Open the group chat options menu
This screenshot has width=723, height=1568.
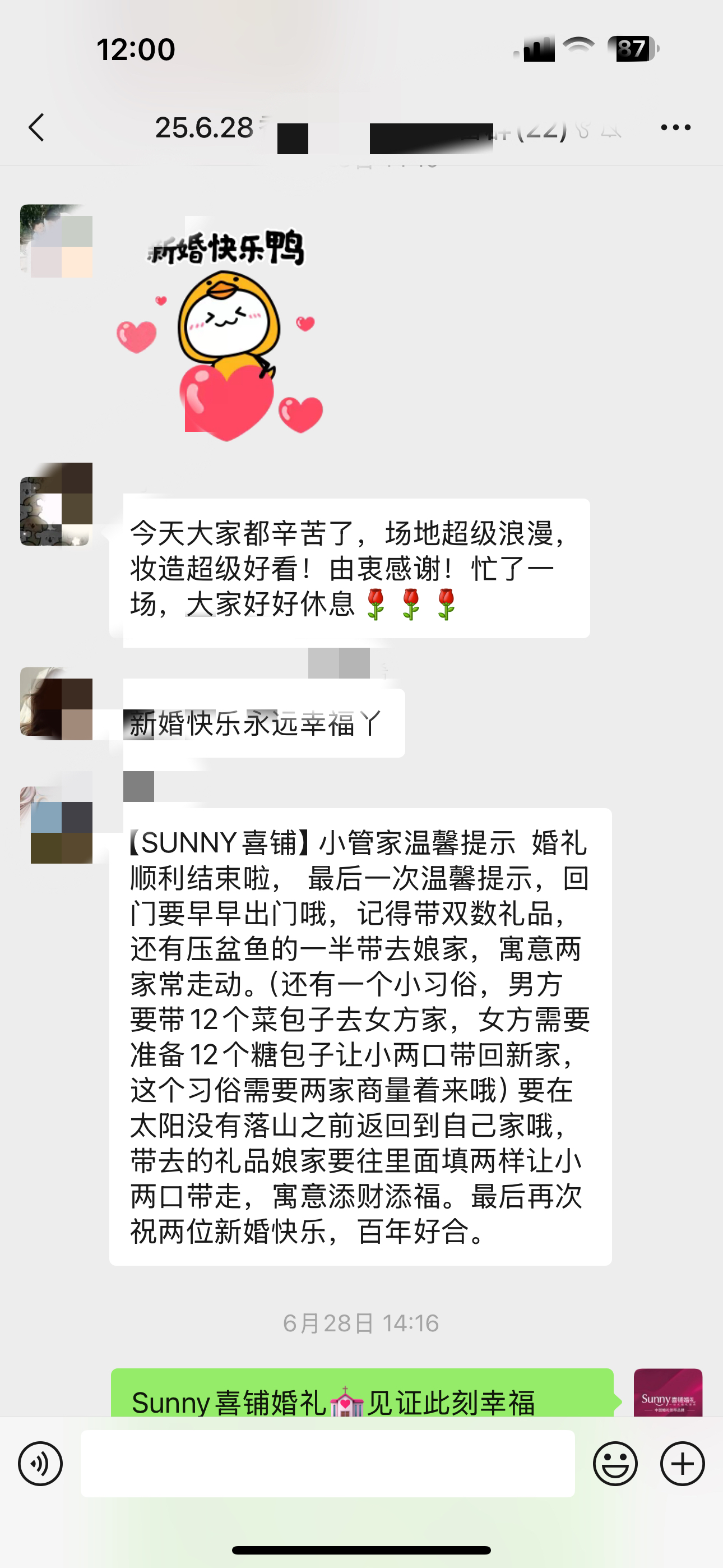click(675, 127)
